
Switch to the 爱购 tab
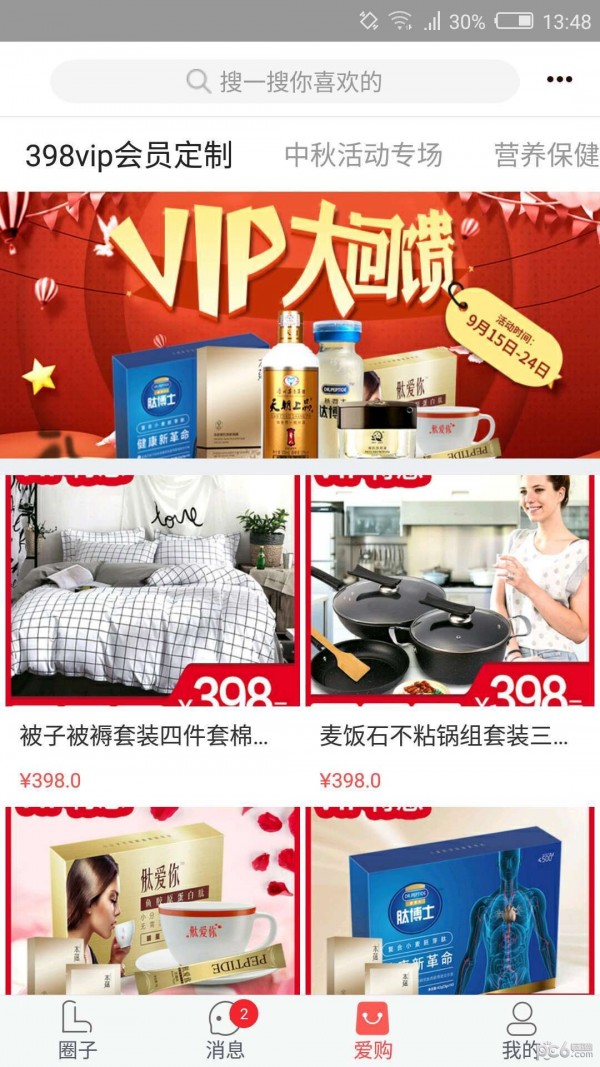click(x=372, y=1030)
